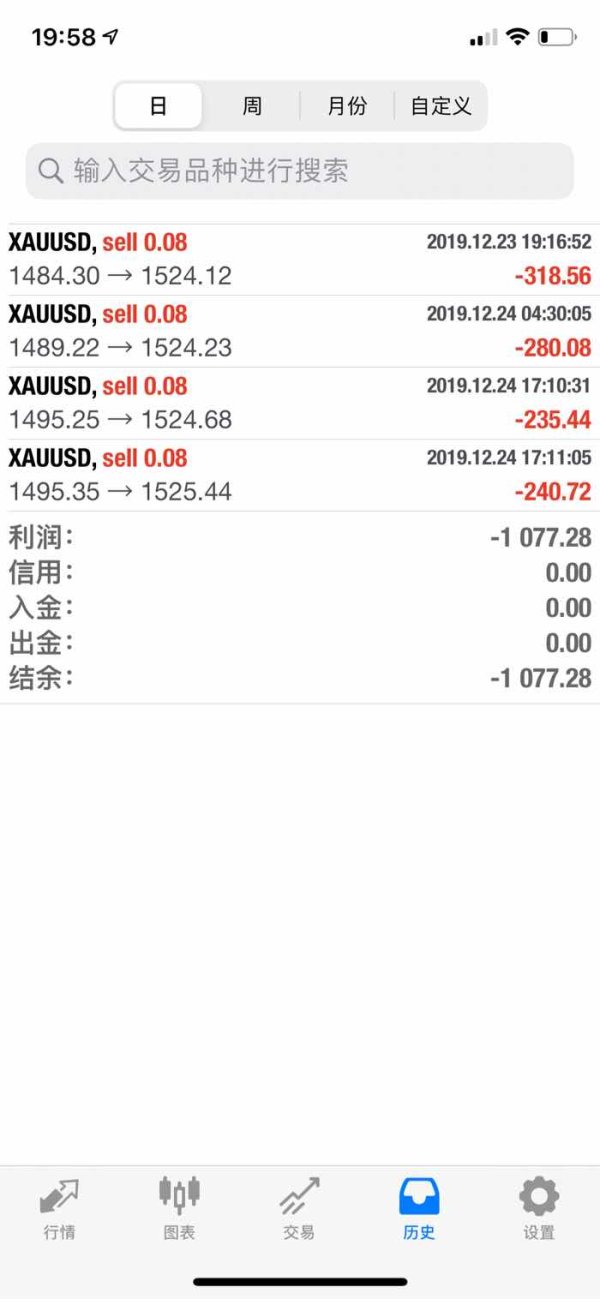Open the XAUUSD trade with loss -240.72
The height and width of the screenshot is (1299, 600).
pos(300,475)
